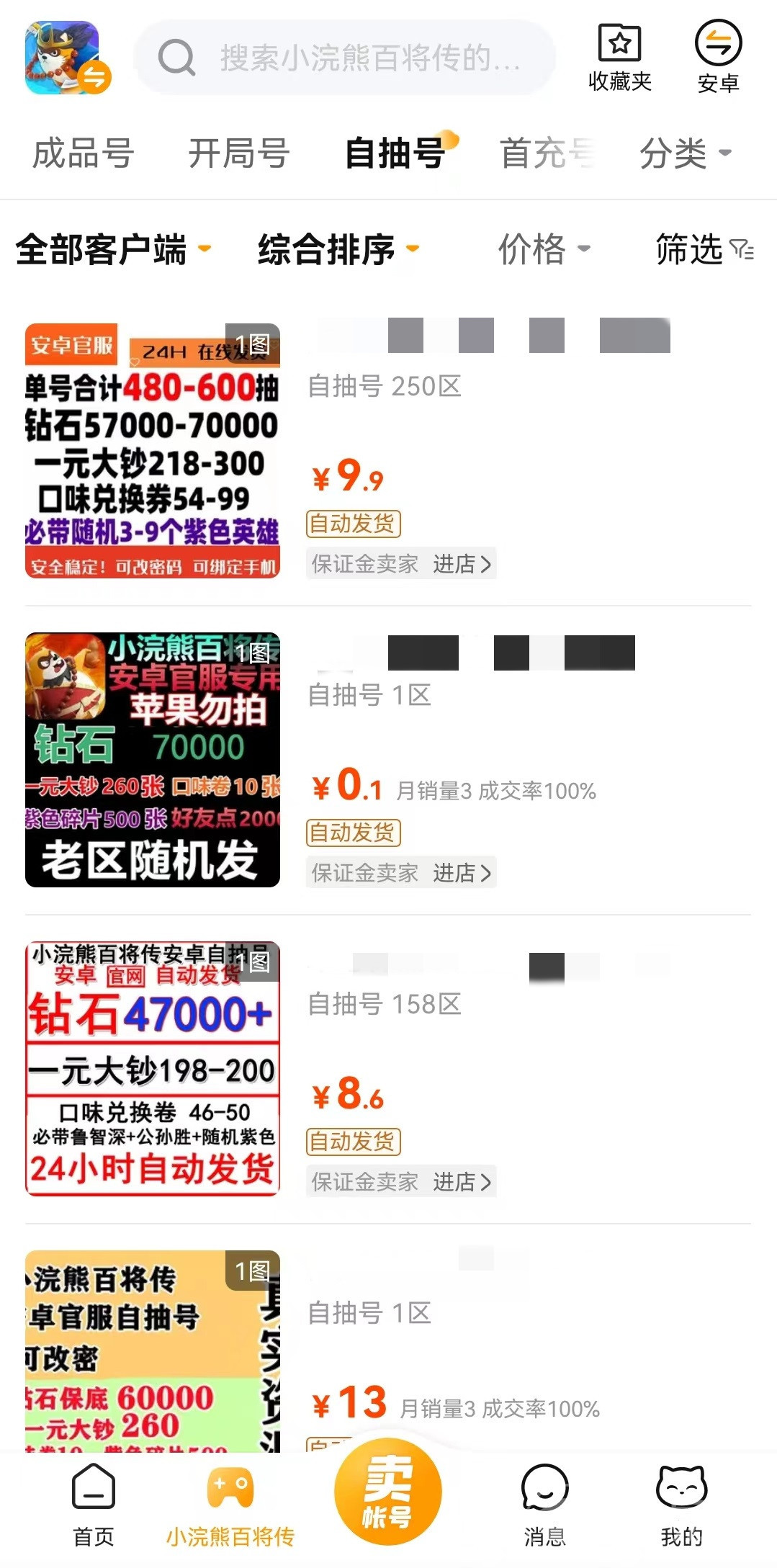This screenshot has width=777, height=1568.
Task: Open the 筛选 filter panel
Action: point(704,250)
